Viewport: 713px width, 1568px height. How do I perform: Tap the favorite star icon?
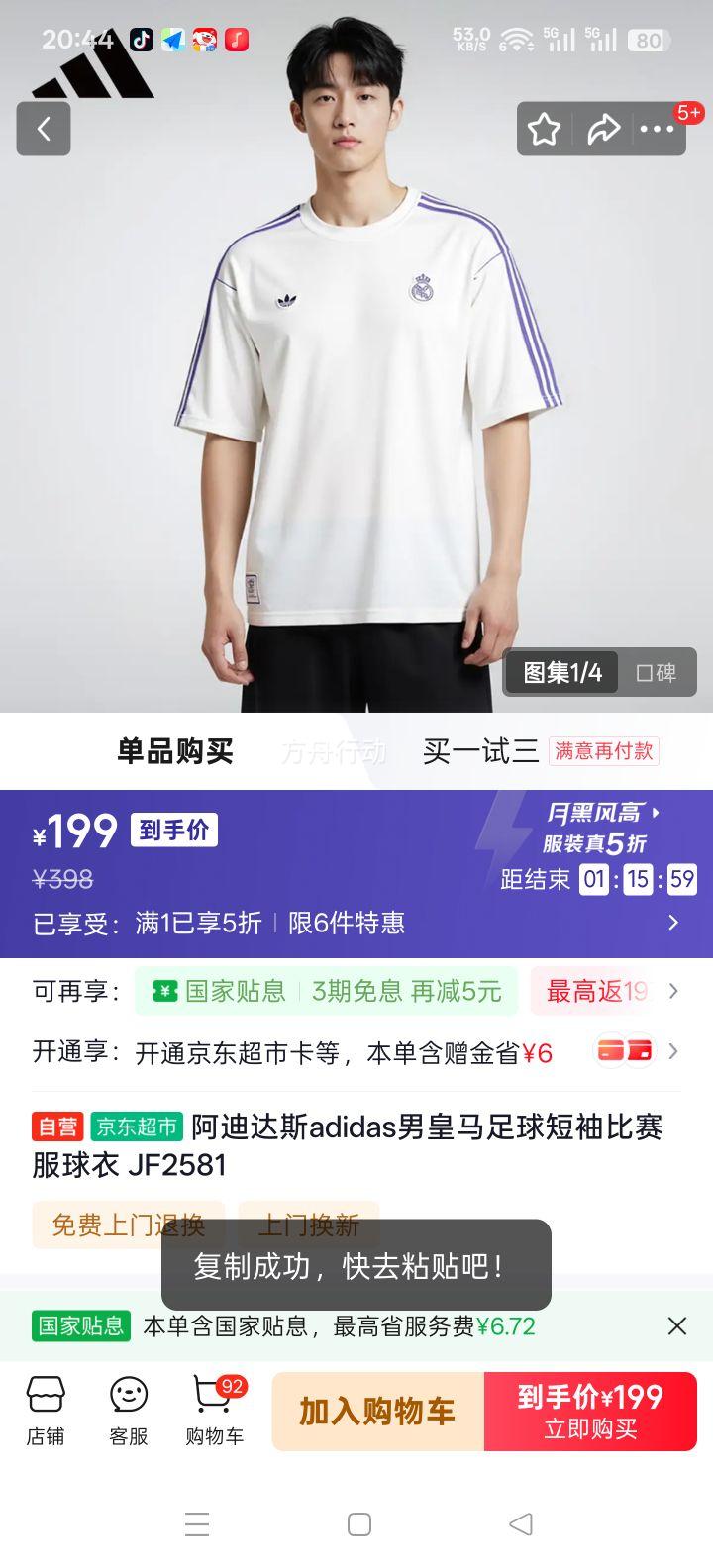(544, 129)
